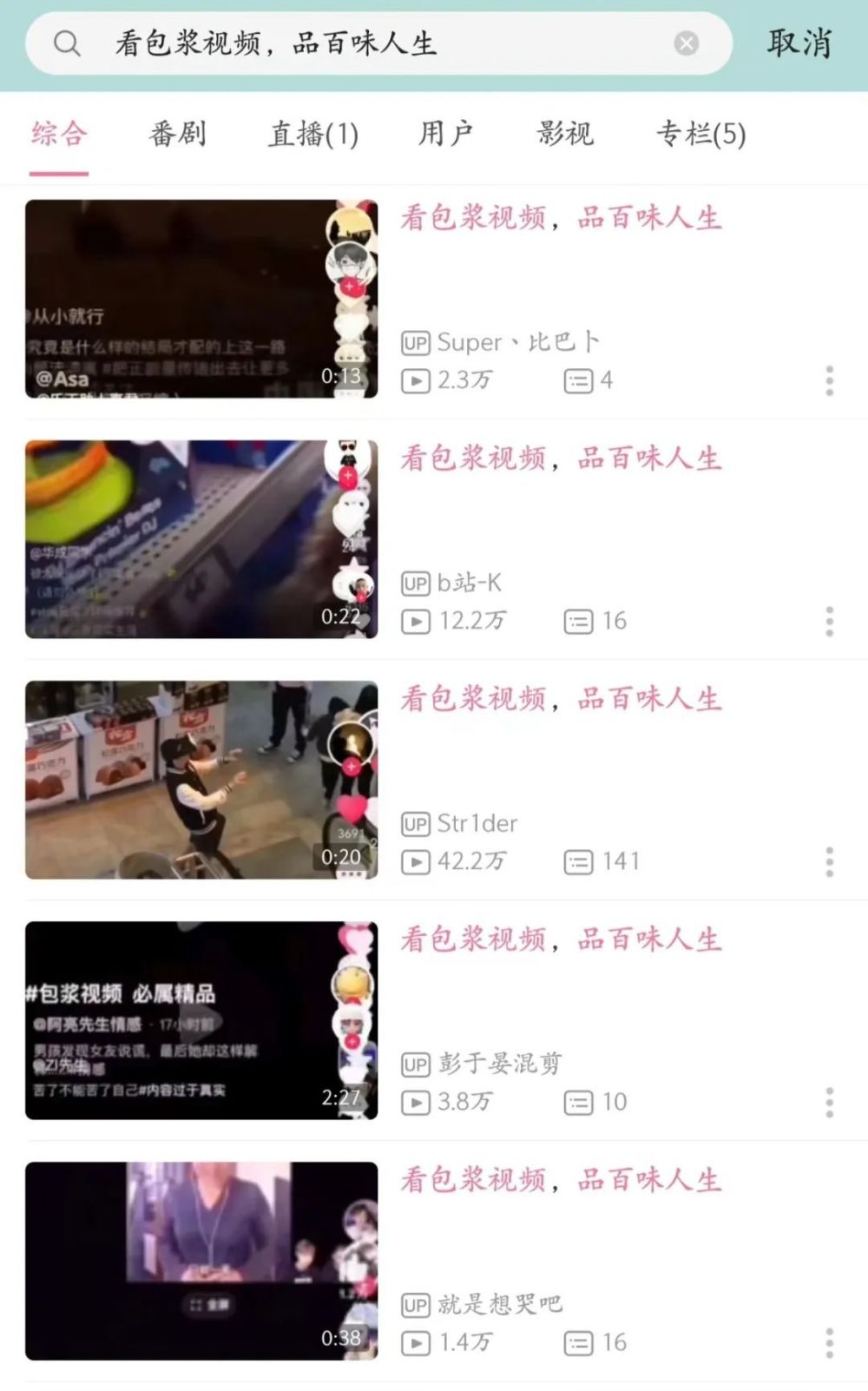Cancel the search with 取消
The image size is (868, 1391).
tap(799, 43)
